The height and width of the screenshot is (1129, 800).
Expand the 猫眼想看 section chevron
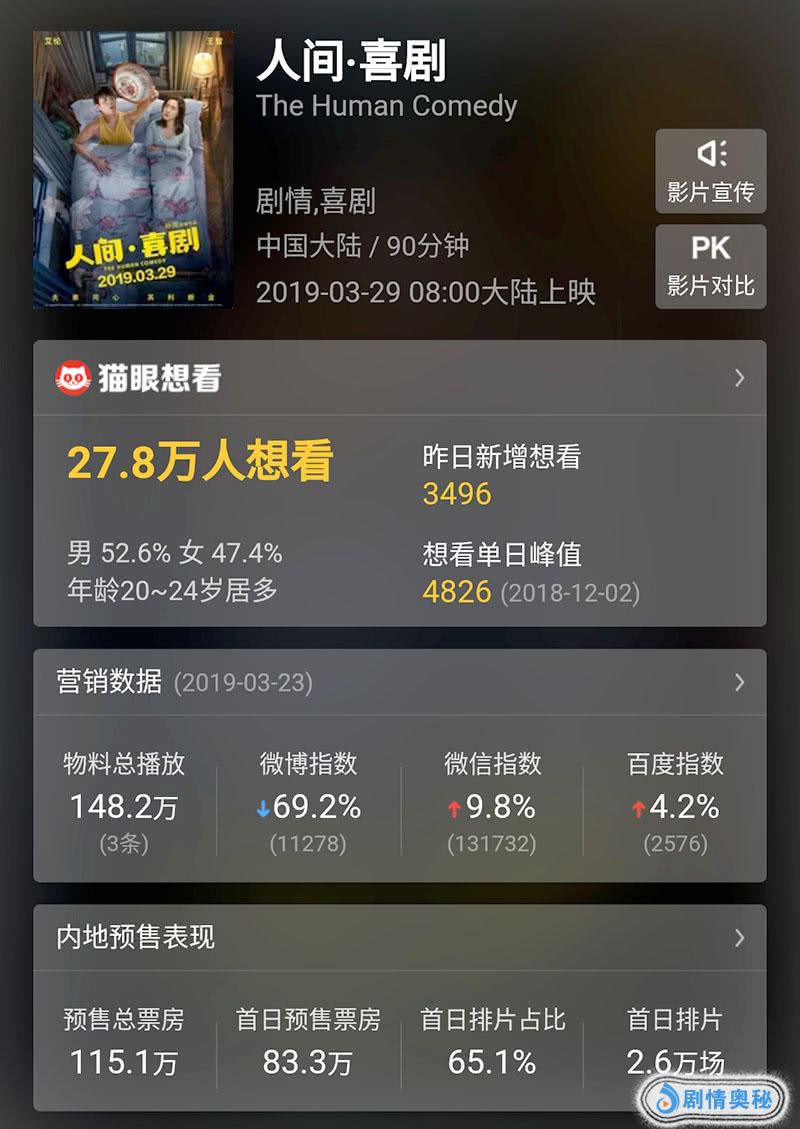pos(739,378)
